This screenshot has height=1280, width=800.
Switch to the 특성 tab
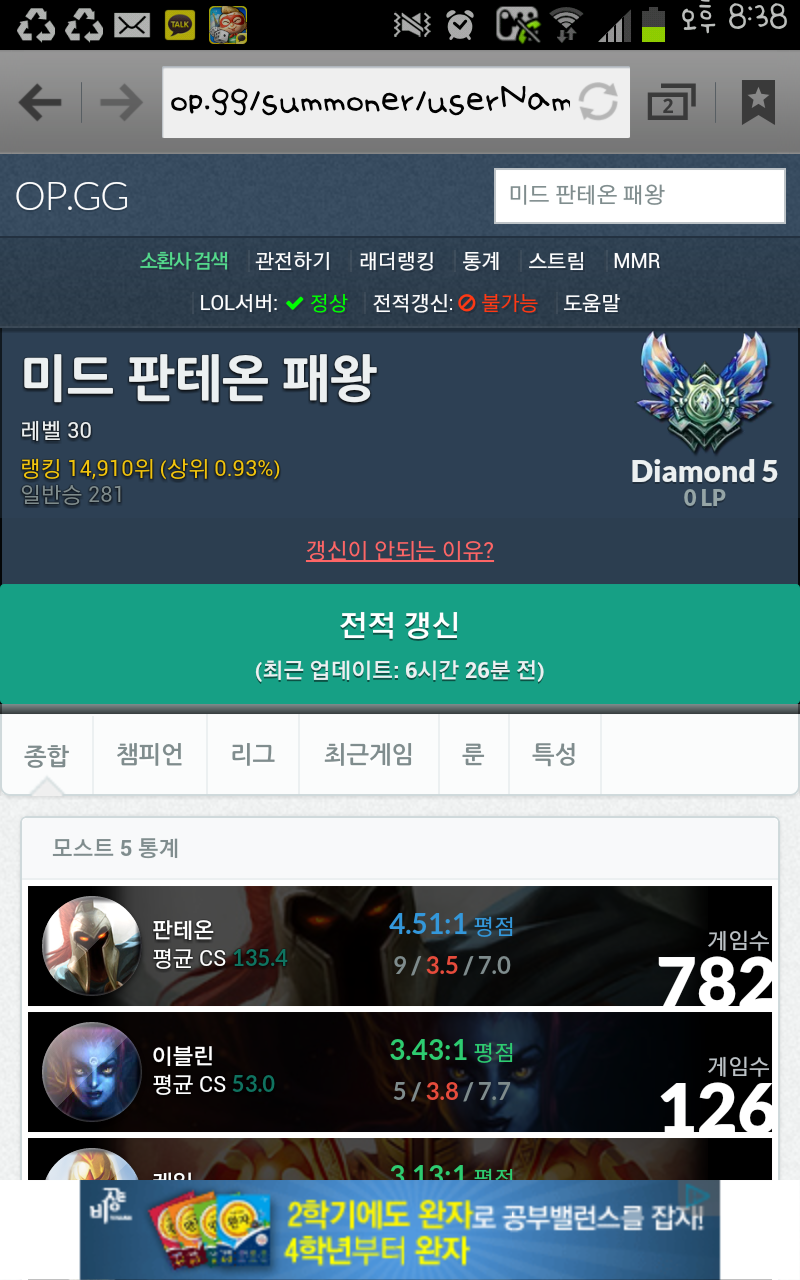[x=555, y=754]
